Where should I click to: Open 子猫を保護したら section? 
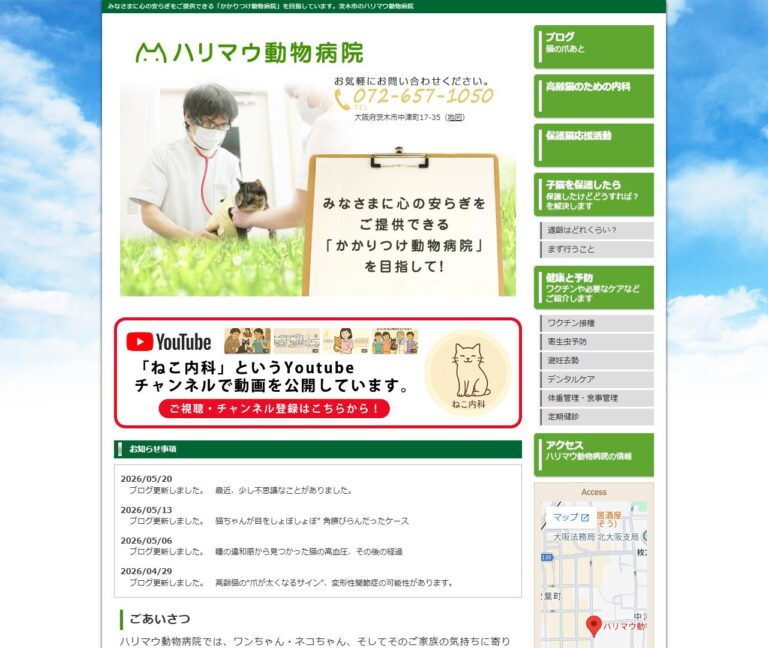point(594,194)
